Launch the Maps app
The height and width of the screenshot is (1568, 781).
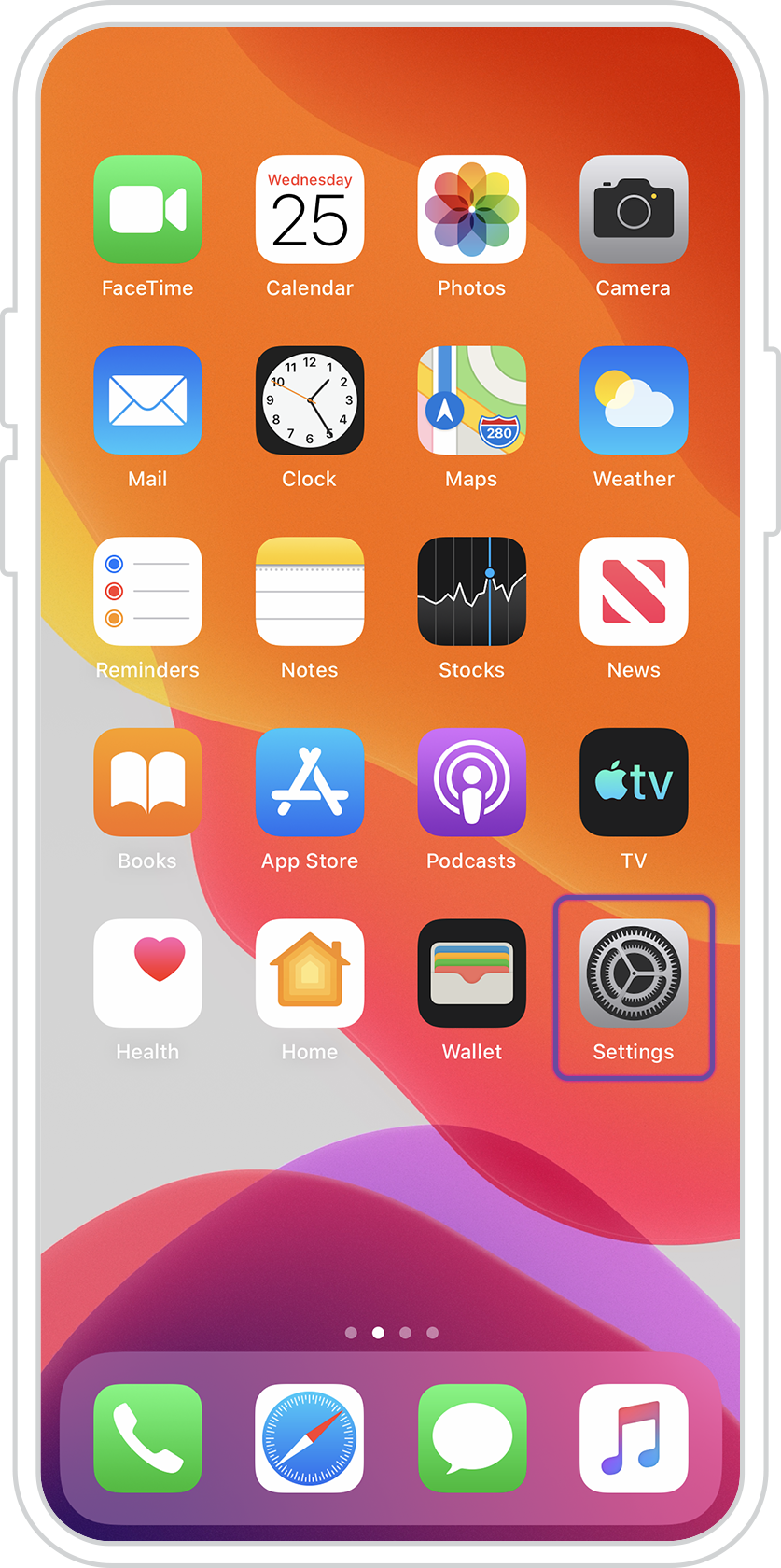[471, 400]
